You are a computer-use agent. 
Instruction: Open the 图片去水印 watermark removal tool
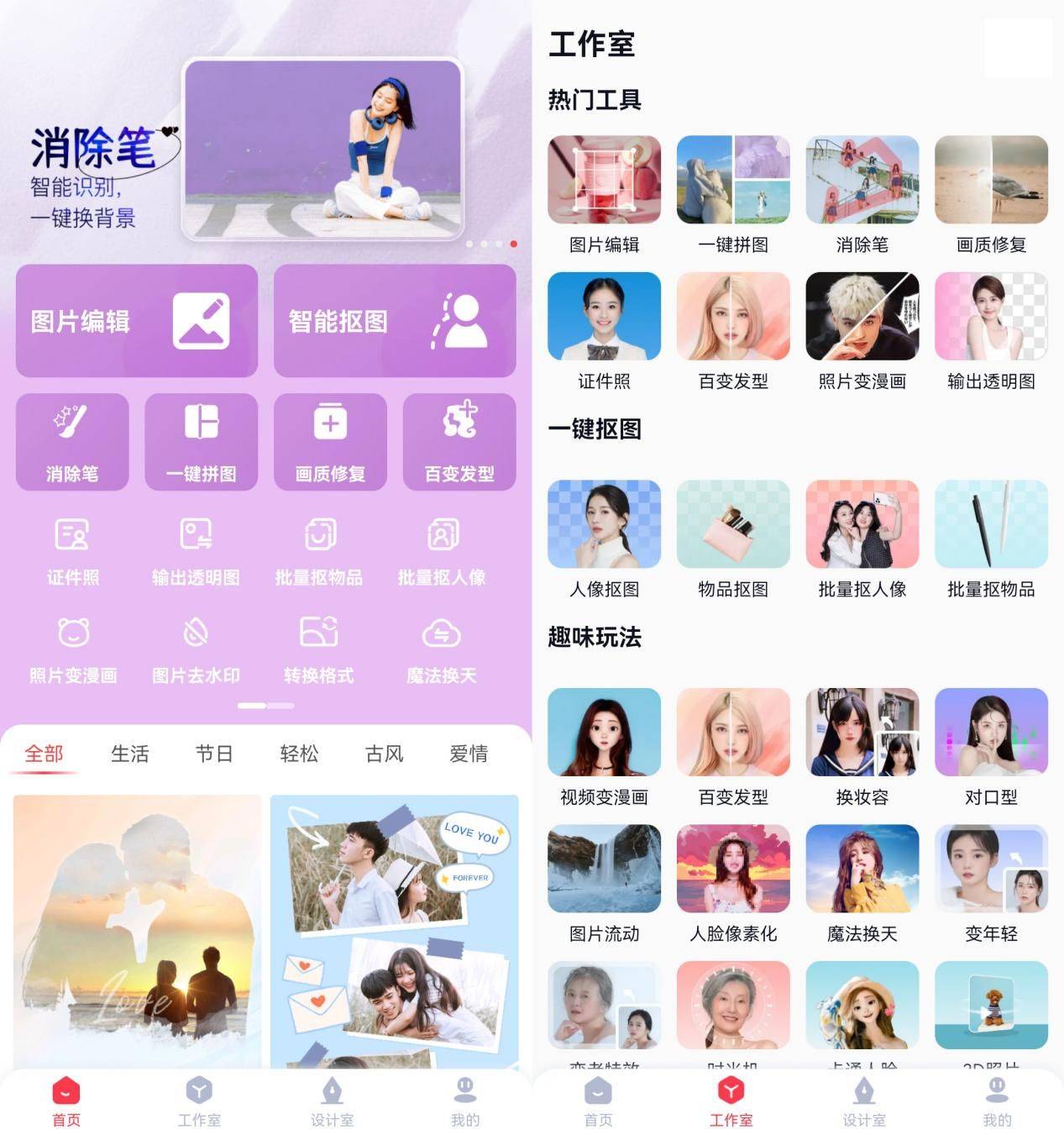click(x=196, y=648)
